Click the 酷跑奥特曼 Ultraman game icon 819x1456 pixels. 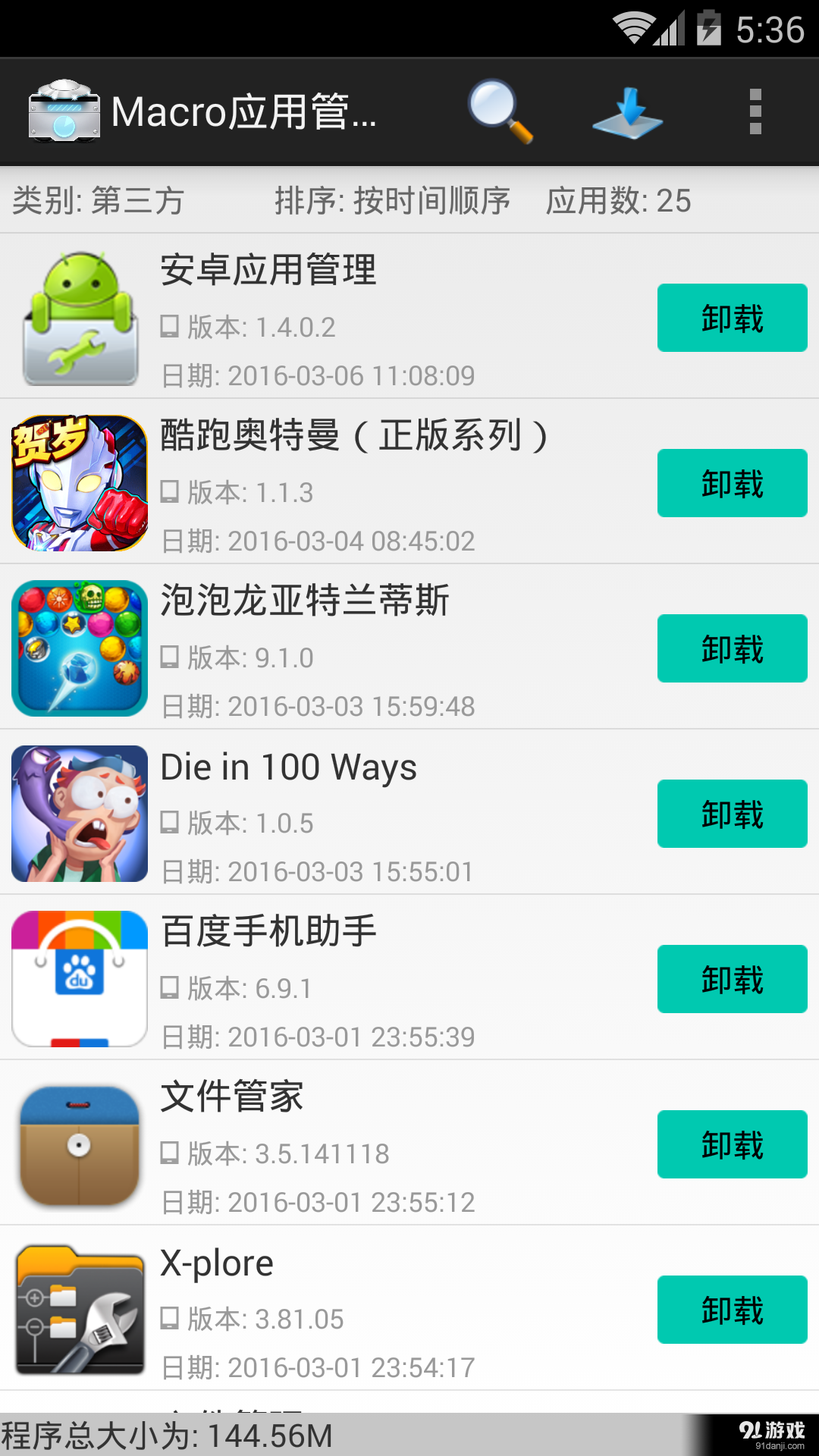click(79, 483)
